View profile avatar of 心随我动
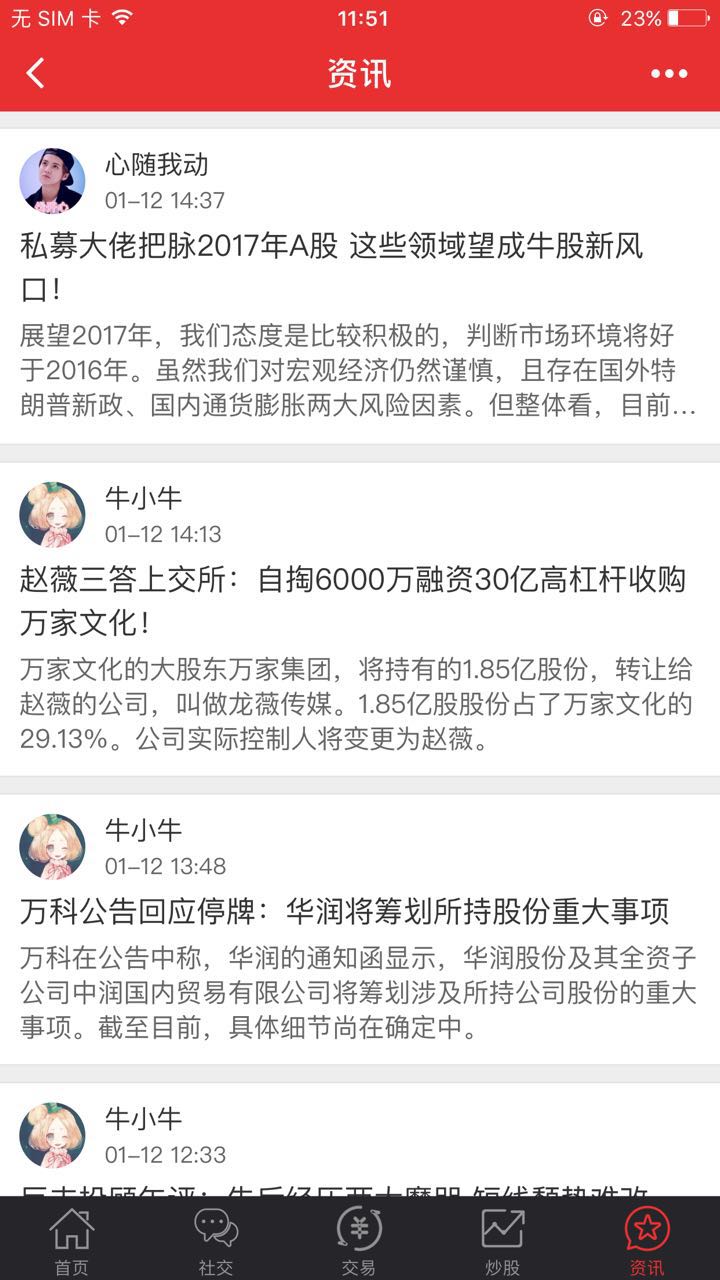Screen dimensions: 720x1280 pos(52,181)
